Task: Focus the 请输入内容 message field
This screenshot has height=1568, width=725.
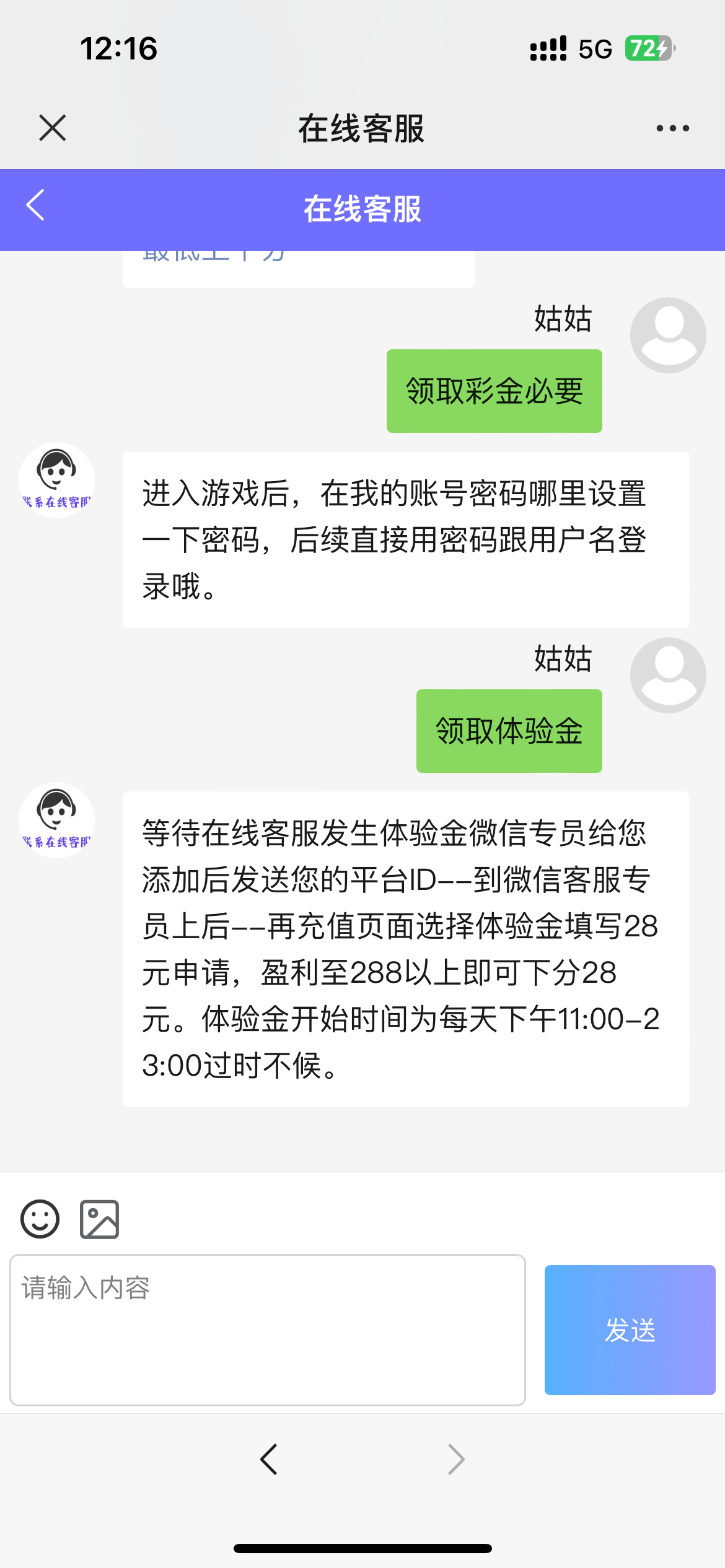Action: (268, 1329)
